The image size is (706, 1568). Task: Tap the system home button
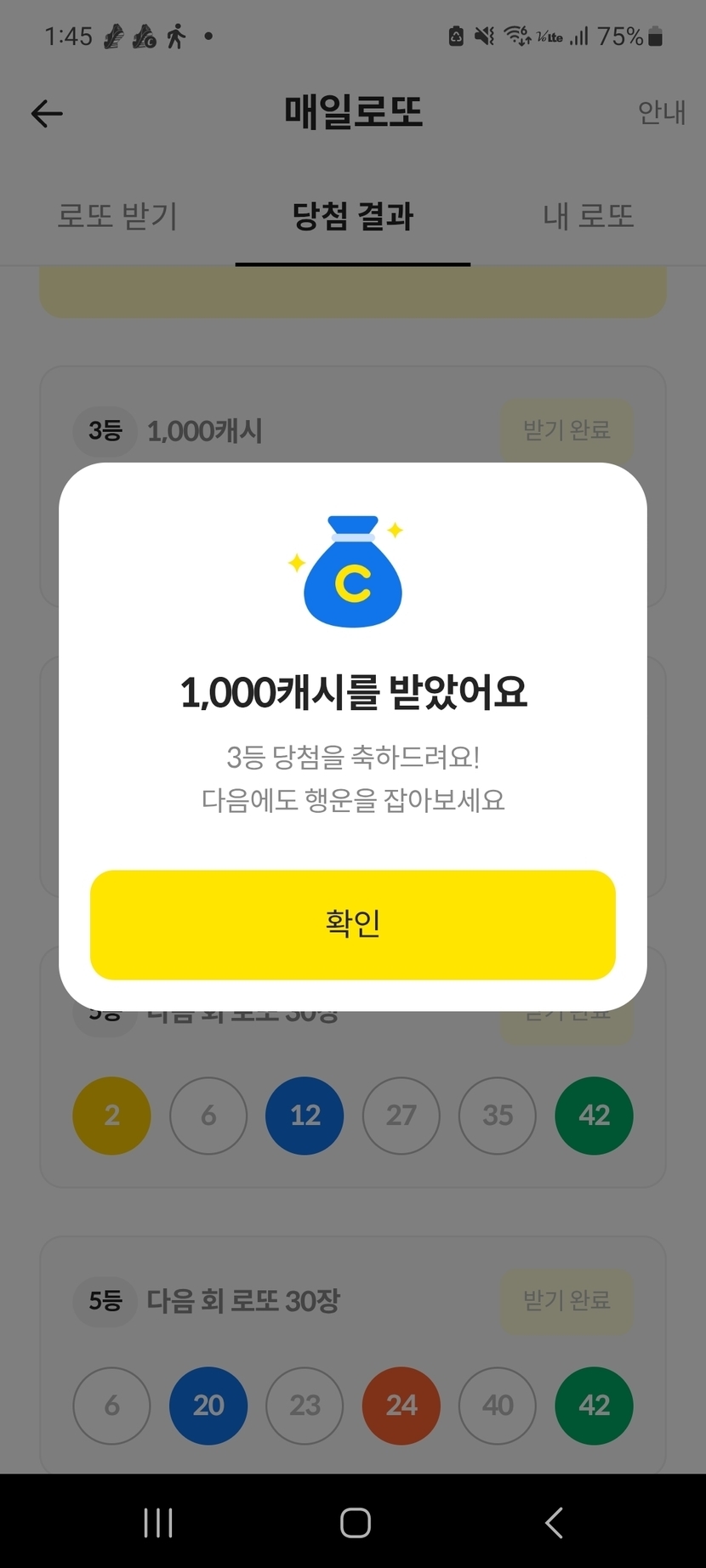tap(355, 1522)
